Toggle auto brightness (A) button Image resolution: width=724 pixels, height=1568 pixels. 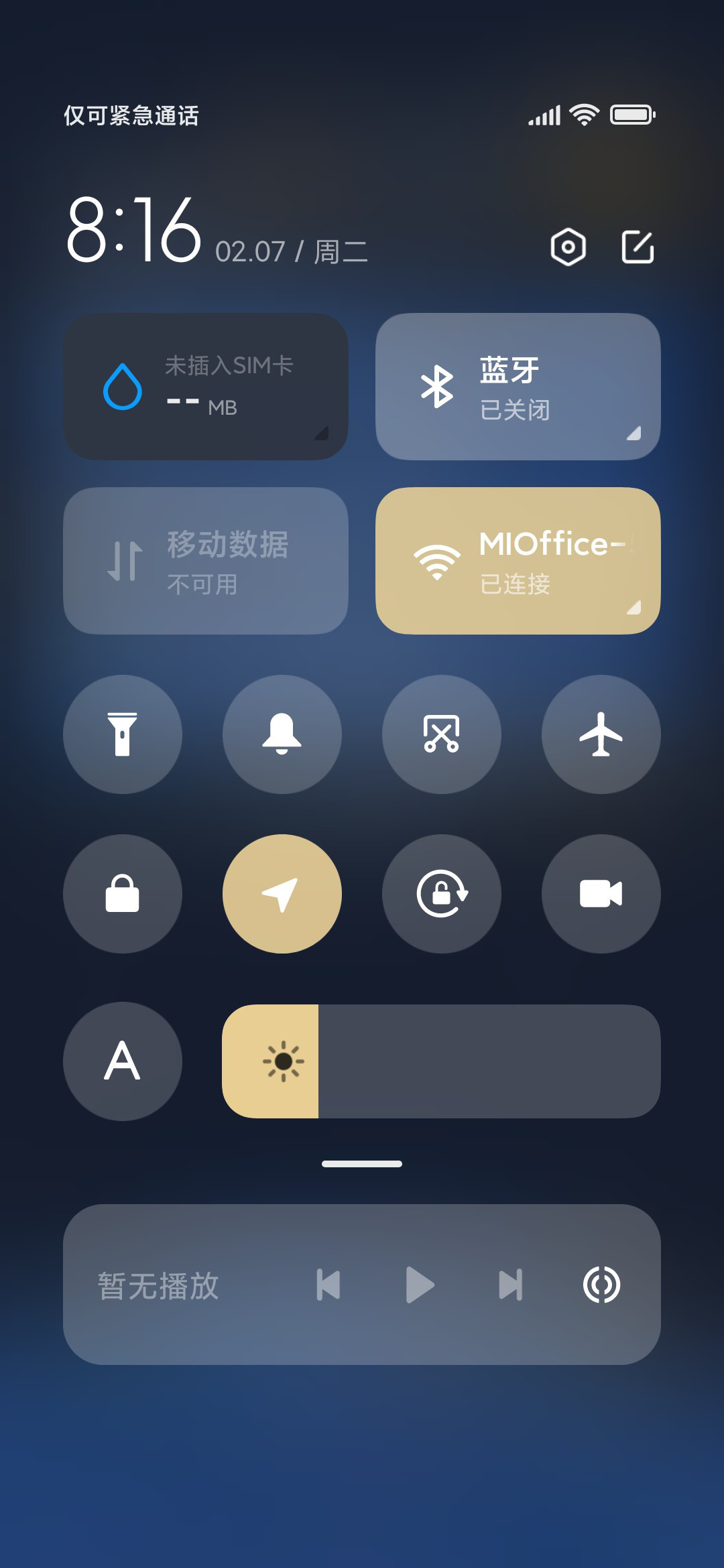(123, 1061)
